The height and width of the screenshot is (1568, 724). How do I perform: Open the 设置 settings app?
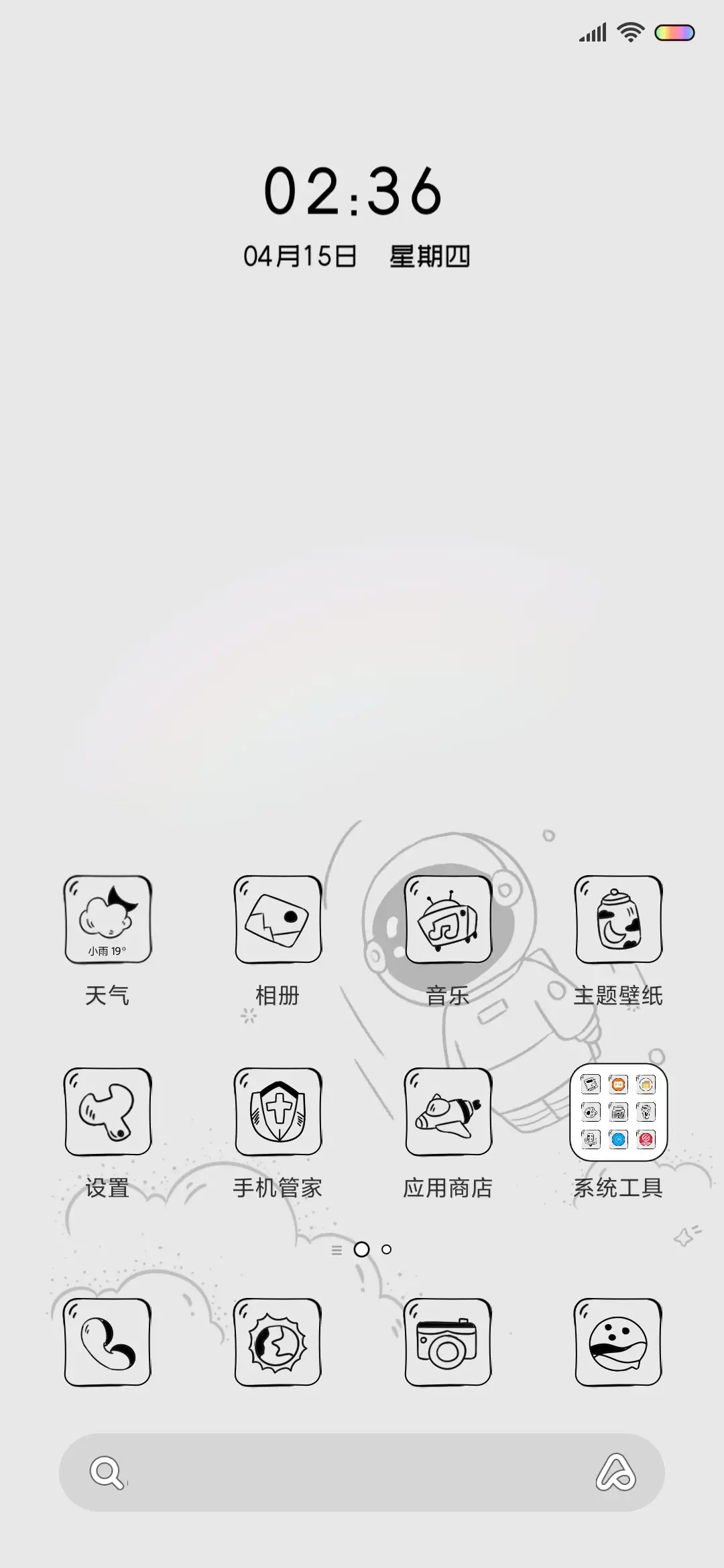[x=107, y=1112]
